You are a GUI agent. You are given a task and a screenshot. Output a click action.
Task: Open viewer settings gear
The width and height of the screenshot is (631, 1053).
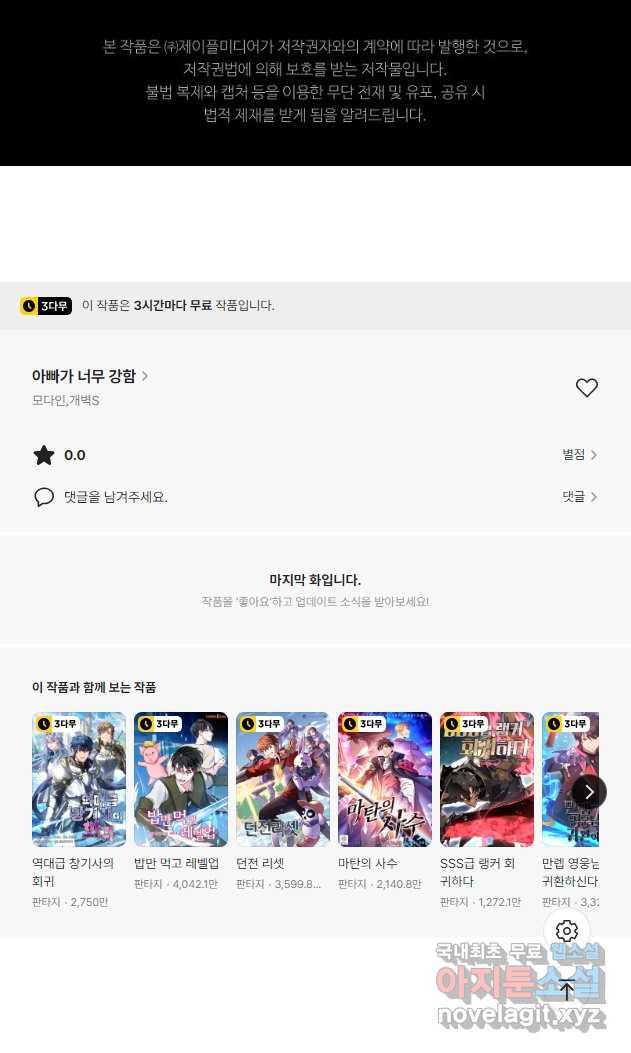click(x=567, y=931)
